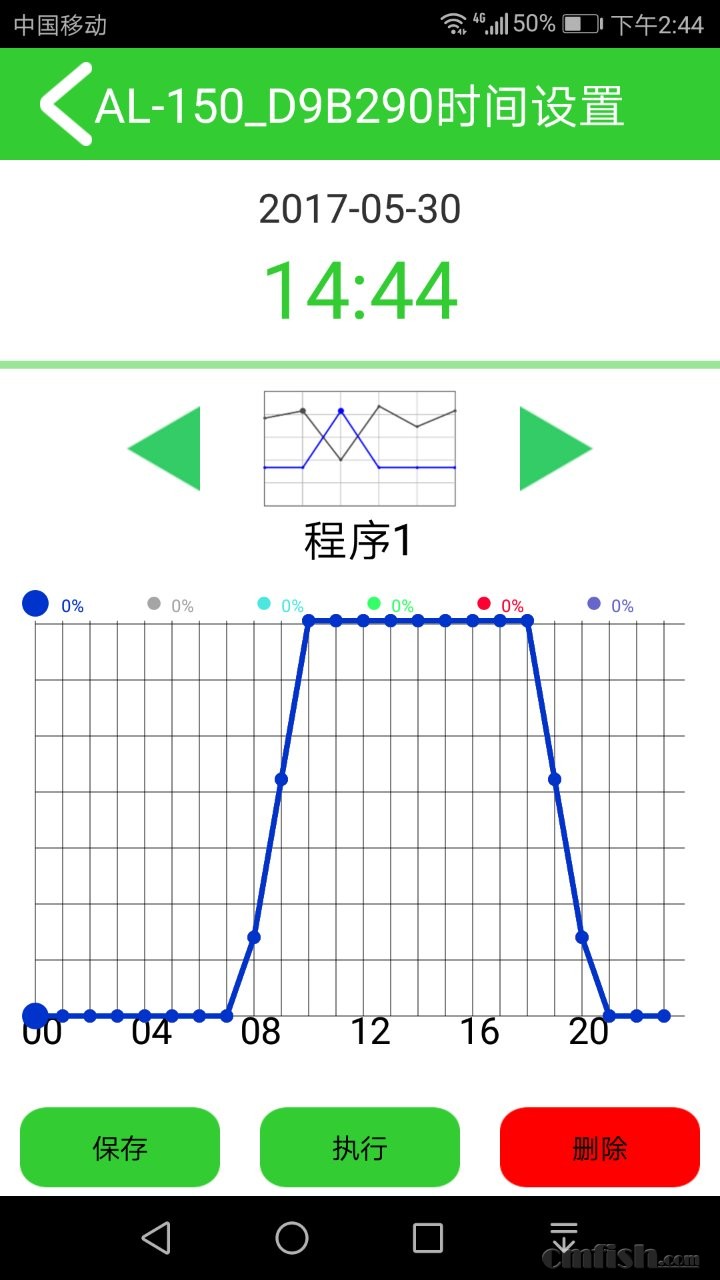The width and height of the screenshot is (720, 1280).
Task: Run the program with 执行 button
Action: [360, 1147]
